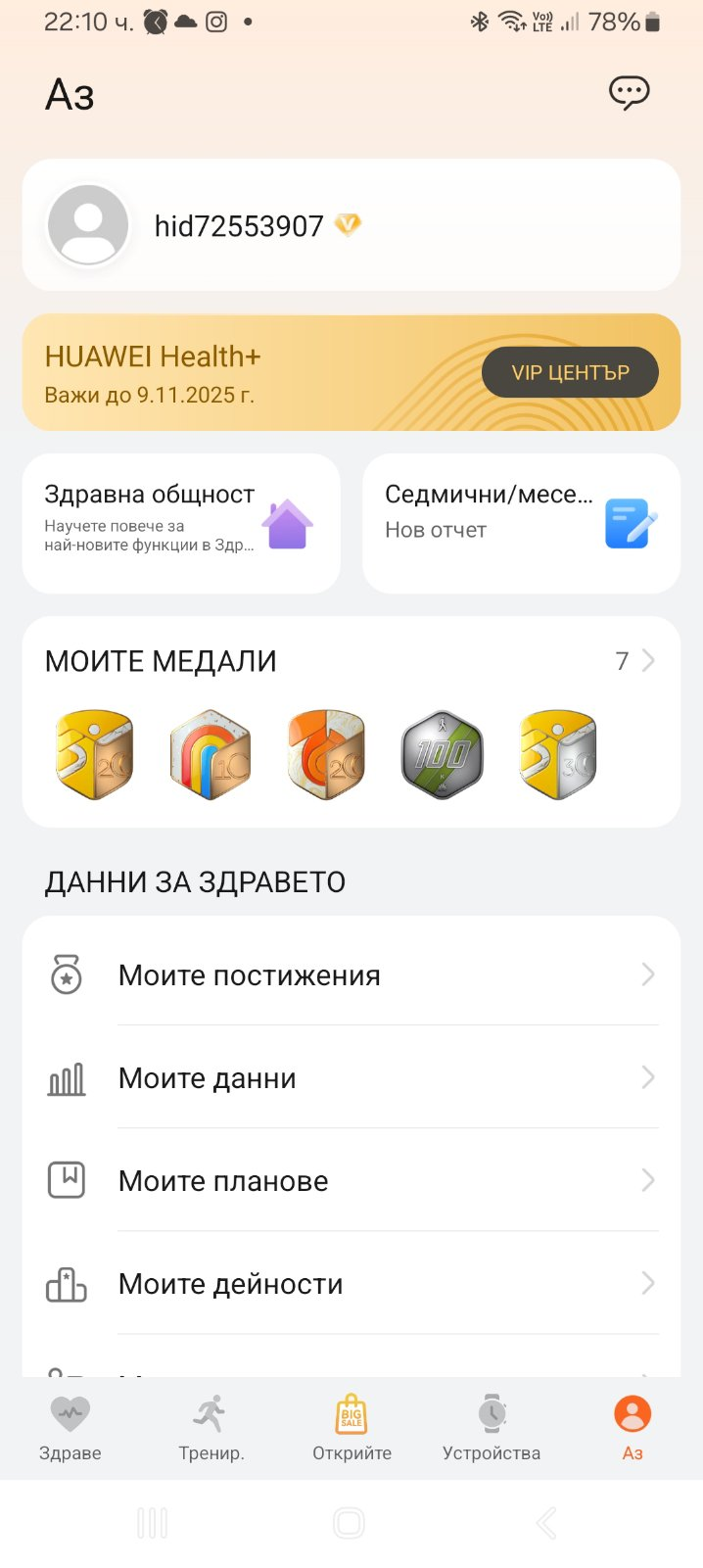Switch to the Здраве tab
Viewport: 703px width, 1568px height.
point(70,1428)
